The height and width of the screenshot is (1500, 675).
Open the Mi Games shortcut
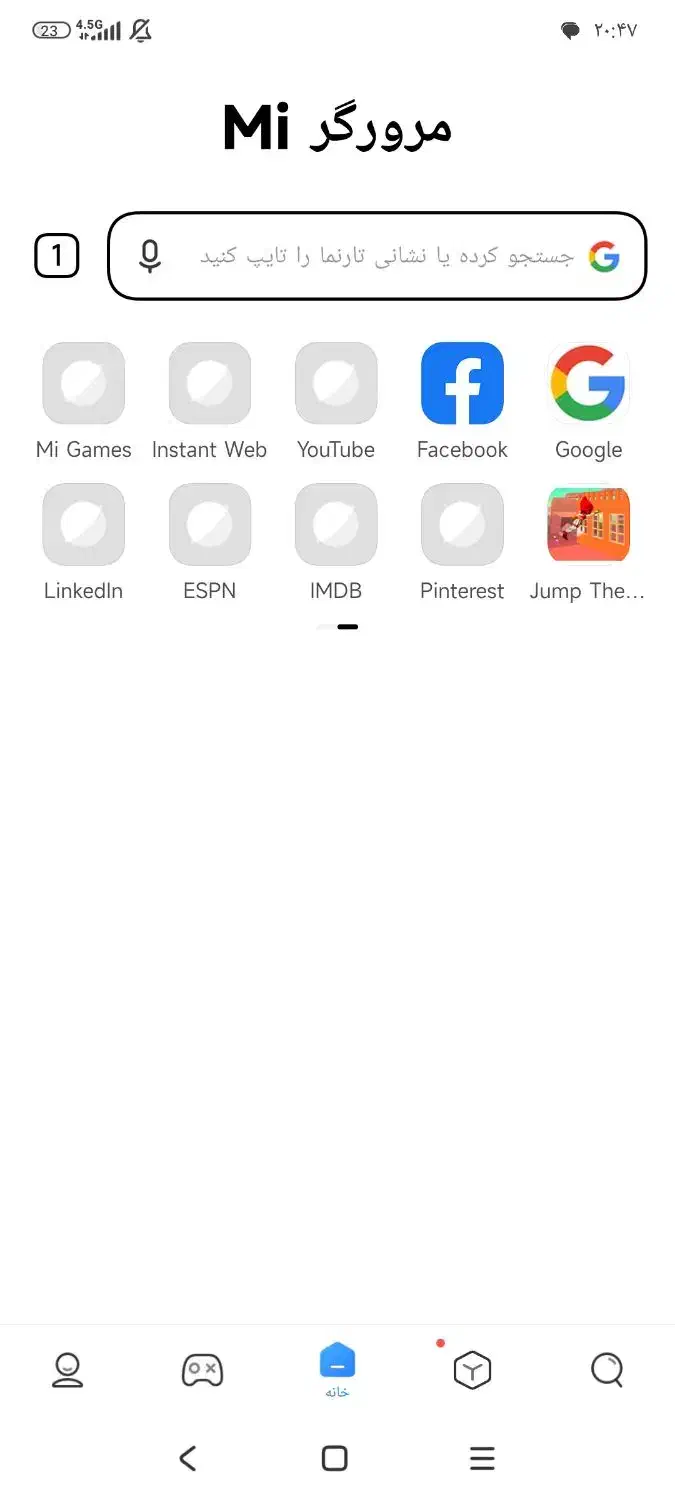[x=84, y=384]
